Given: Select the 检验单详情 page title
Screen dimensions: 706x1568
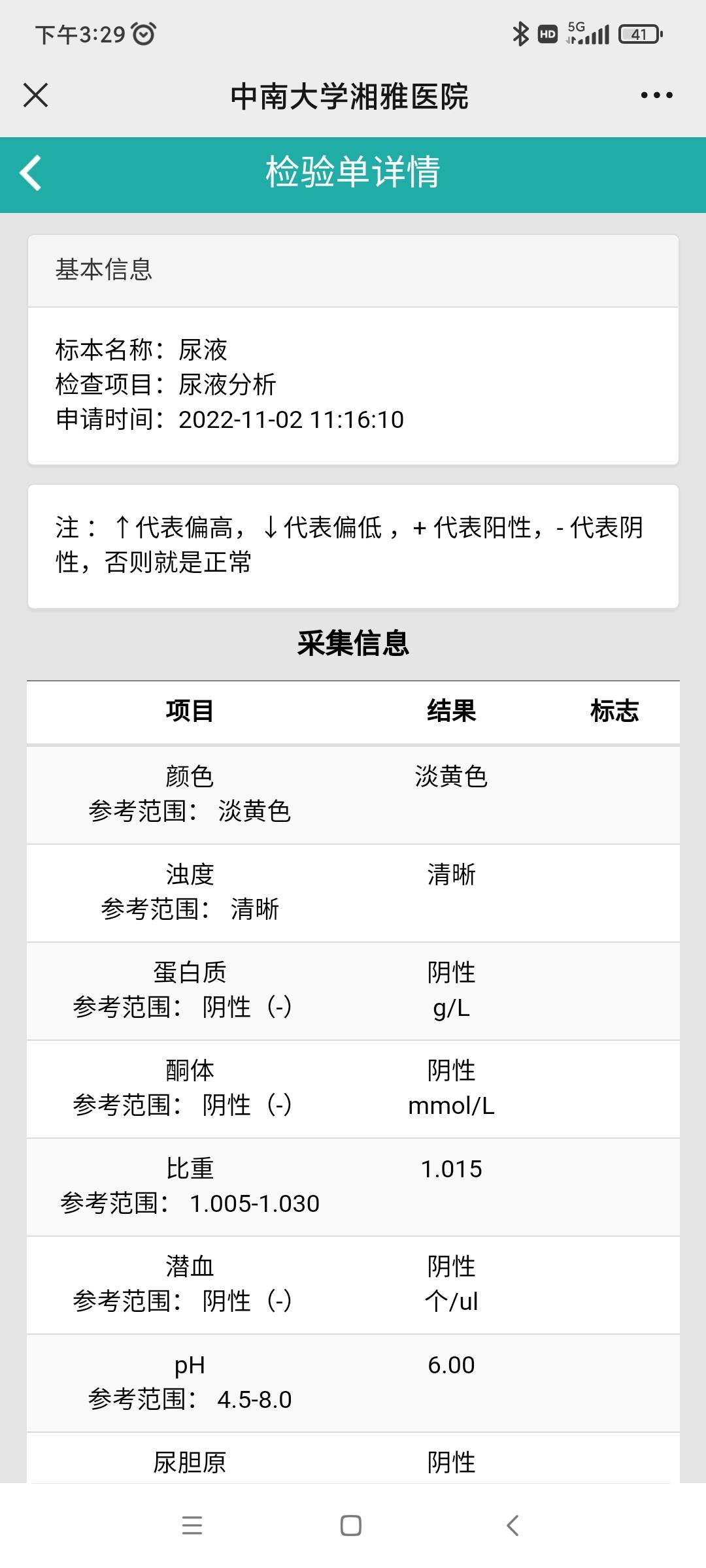Looking at the screenshot, I should point(353,172).
